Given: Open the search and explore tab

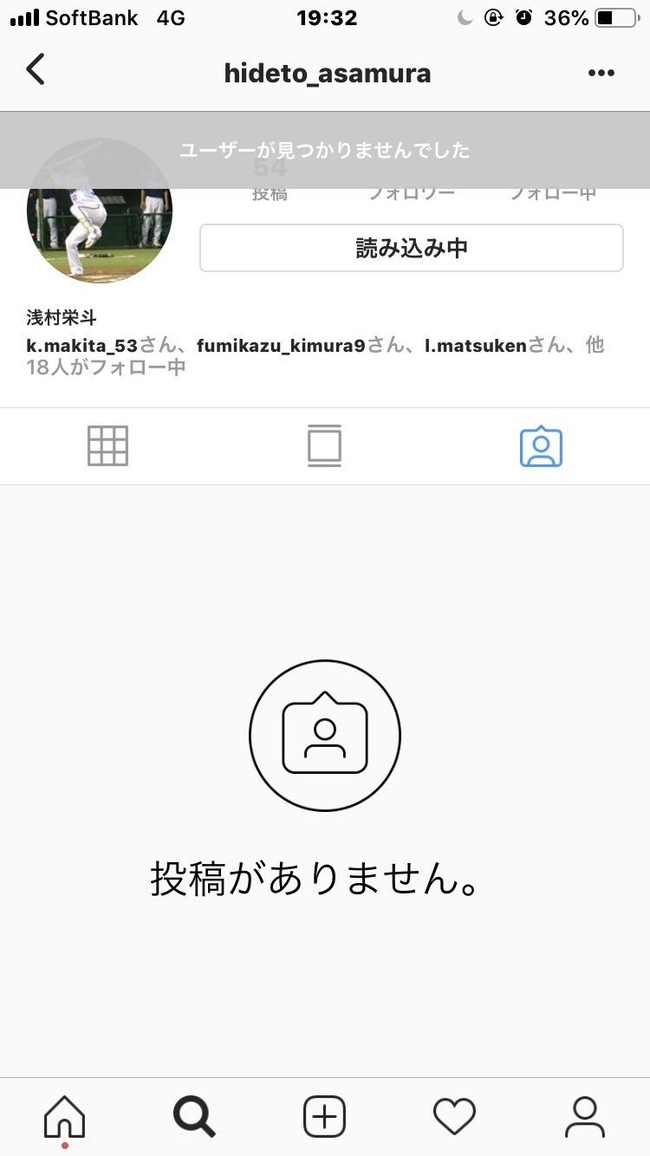Looking at the screenshot, I should (x=195, y=1116).
